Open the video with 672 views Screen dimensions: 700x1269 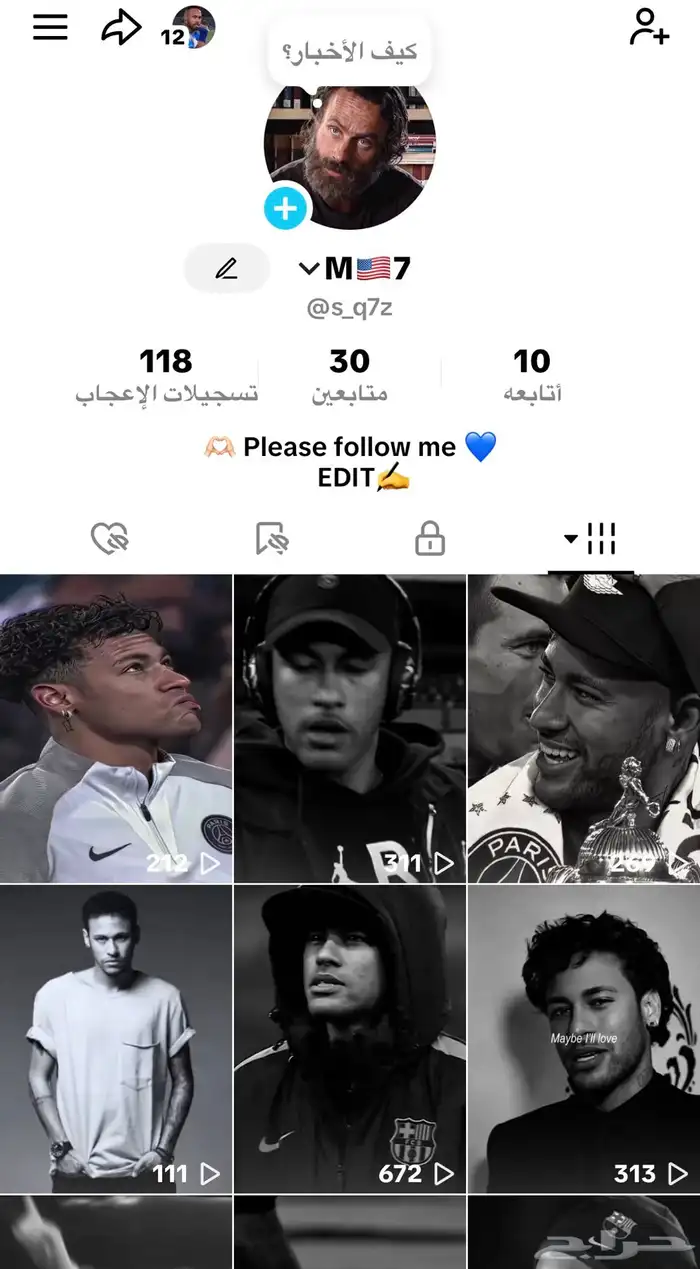(350, 1039)
